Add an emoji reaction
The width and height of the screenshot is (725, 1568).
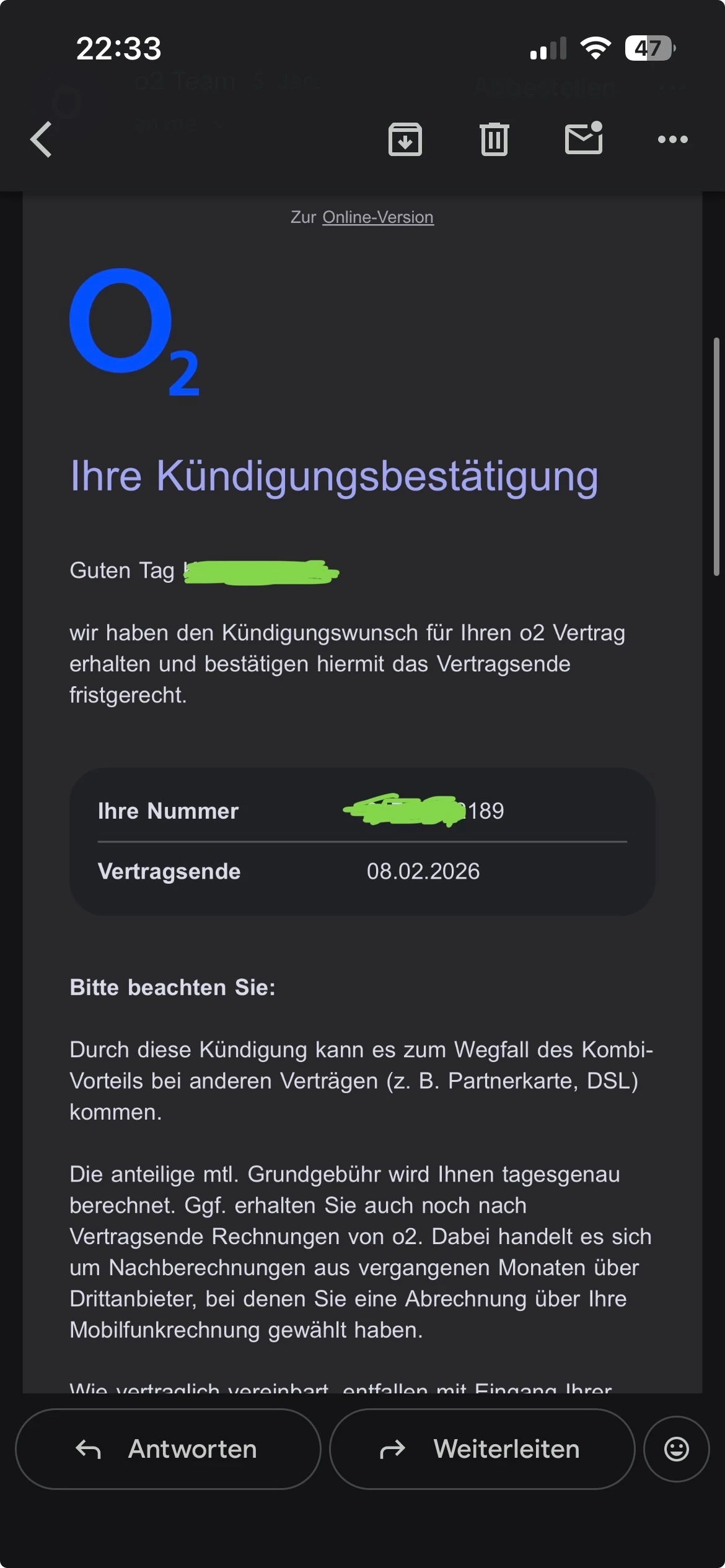coord(676,1449)
